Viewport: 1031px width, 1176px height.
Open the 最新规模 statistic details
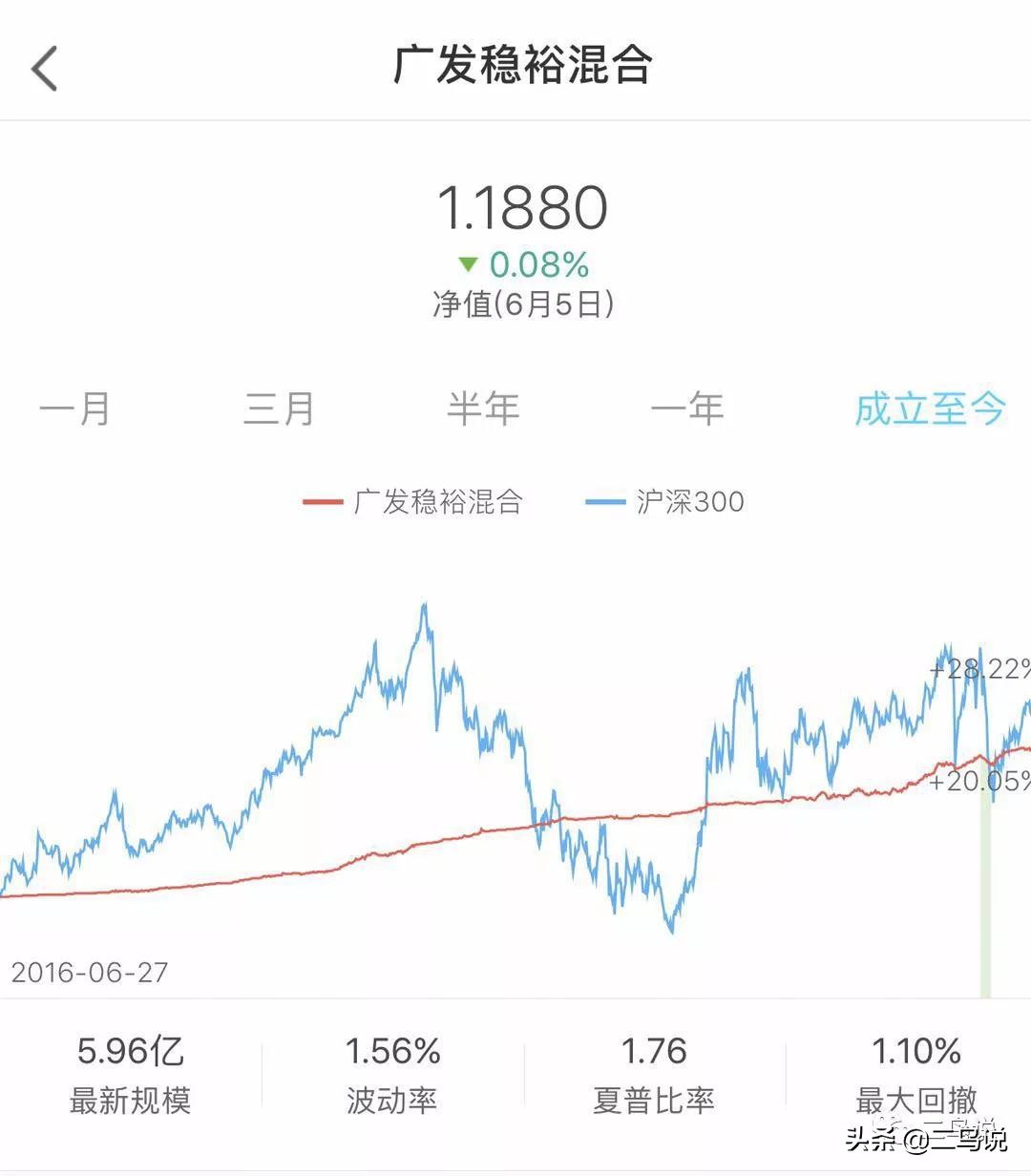(x=131, y=1074)
